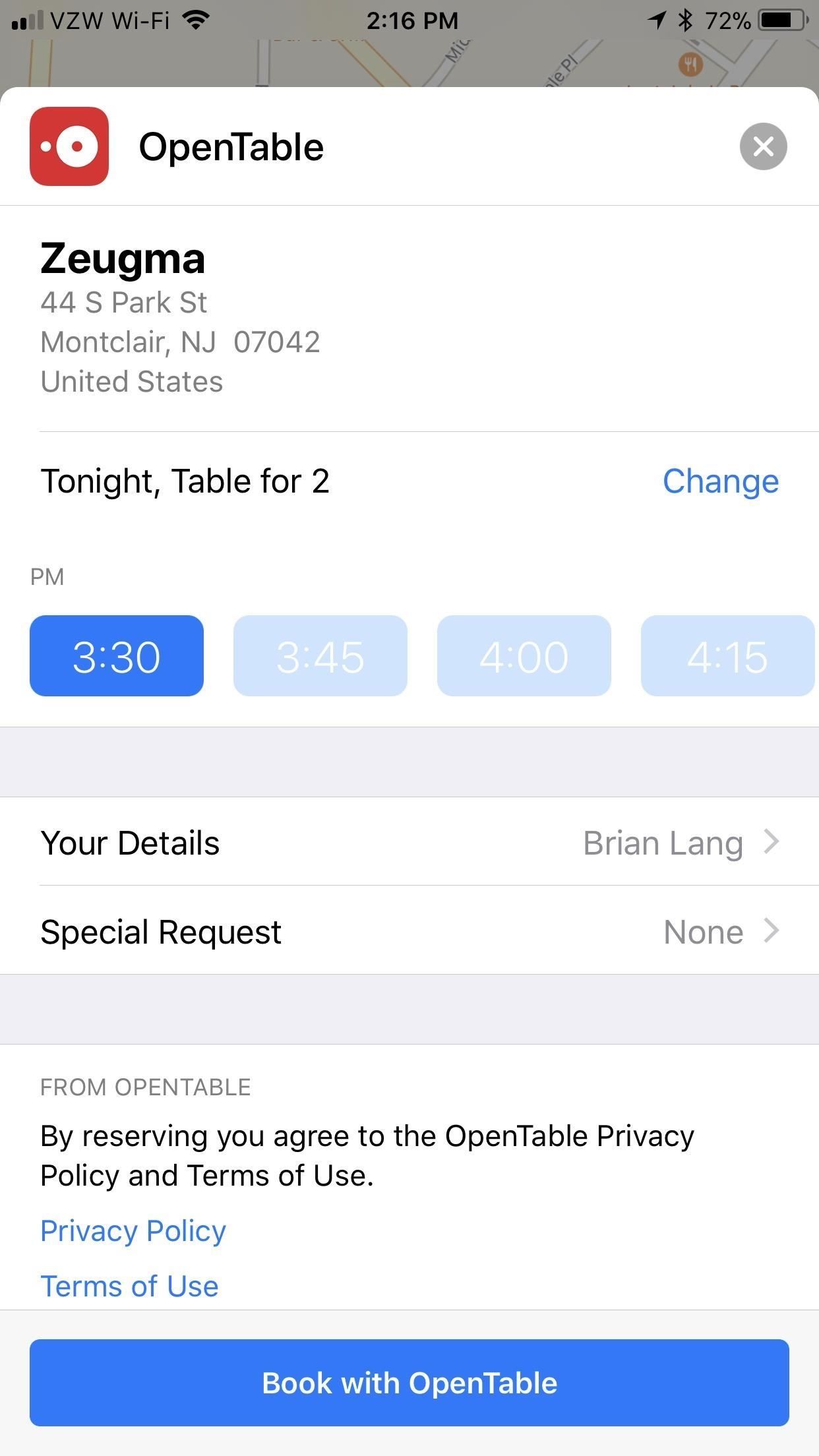Tap Book with OpenTable
Screen dimensions: 819x1456
point(409,1383)
